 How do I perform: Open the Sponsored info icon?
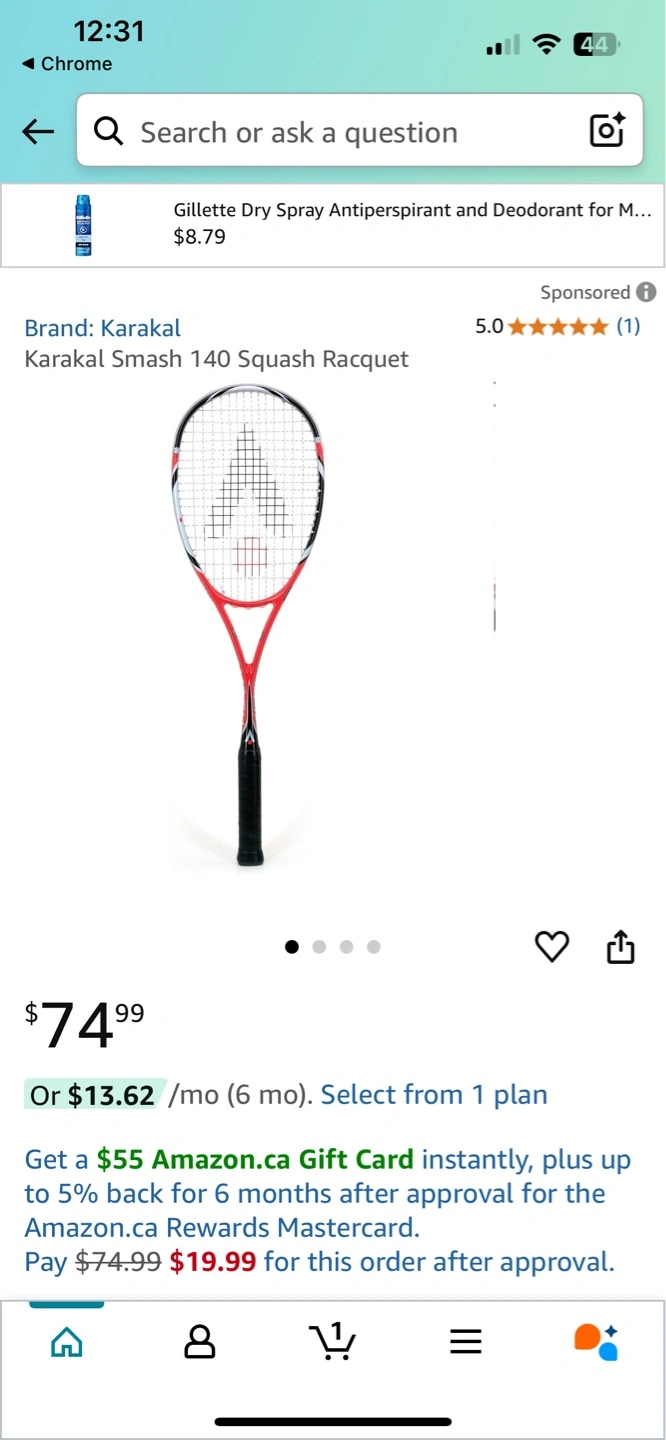(647, 292)
